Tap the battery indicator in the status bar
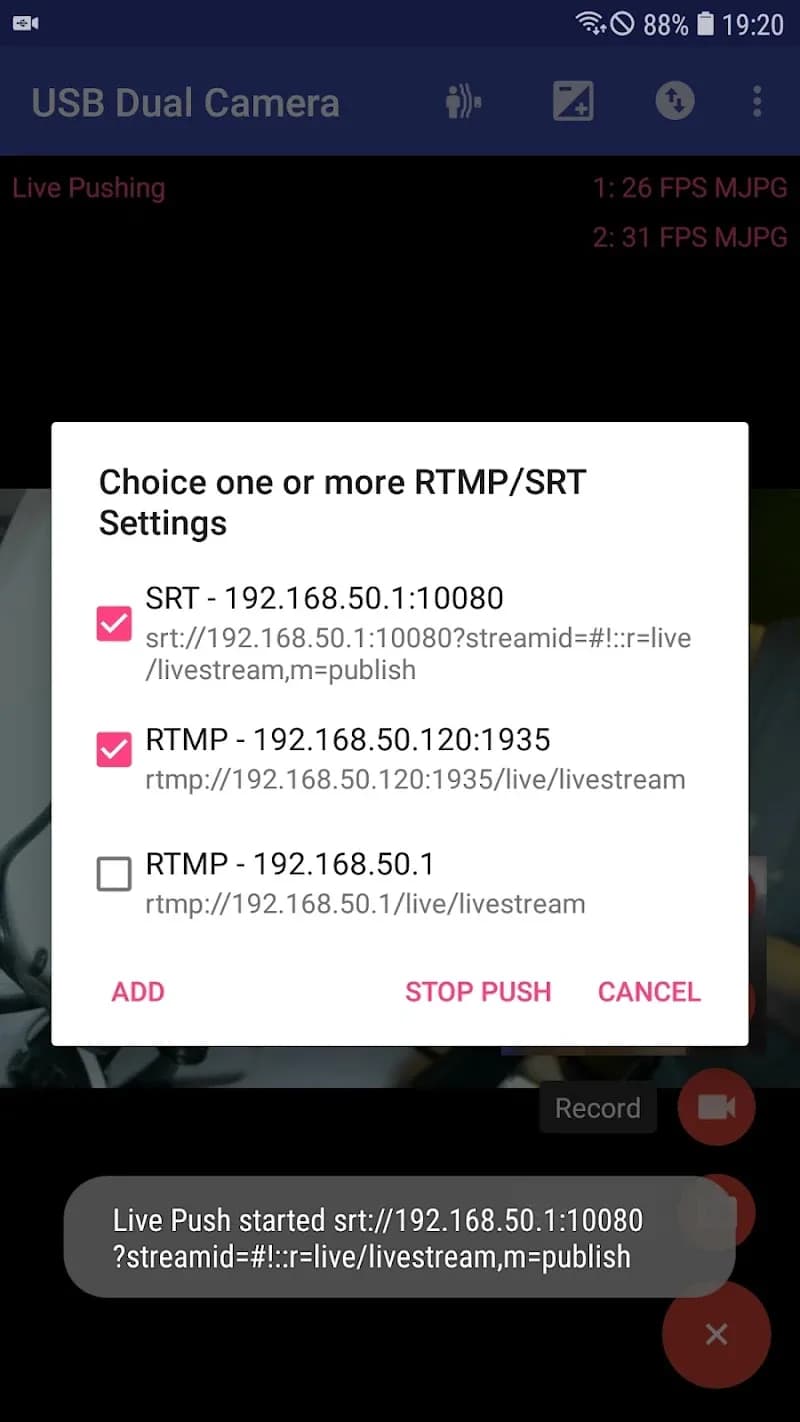 click(x=709, y=22)
